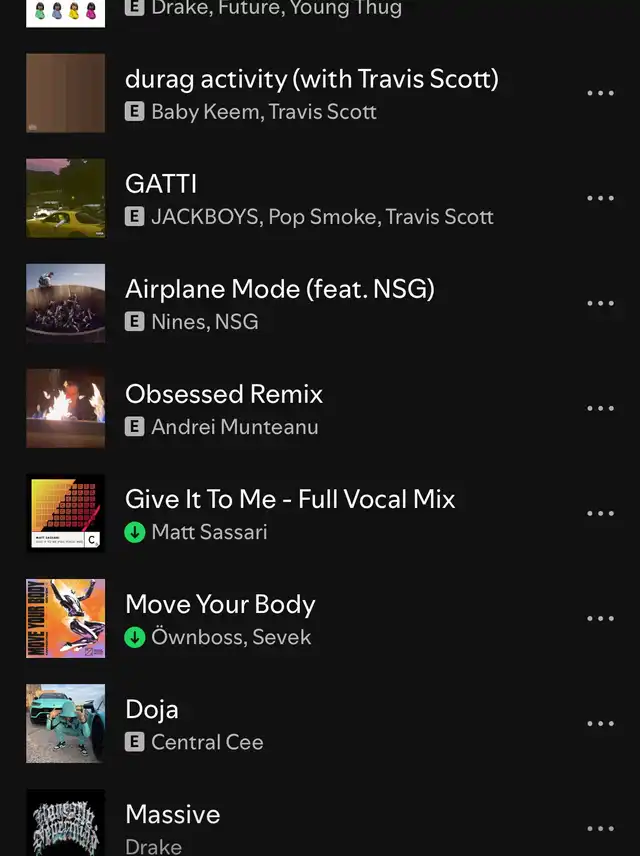
Task: Open more options for durag activity
Action: point(600,93)
